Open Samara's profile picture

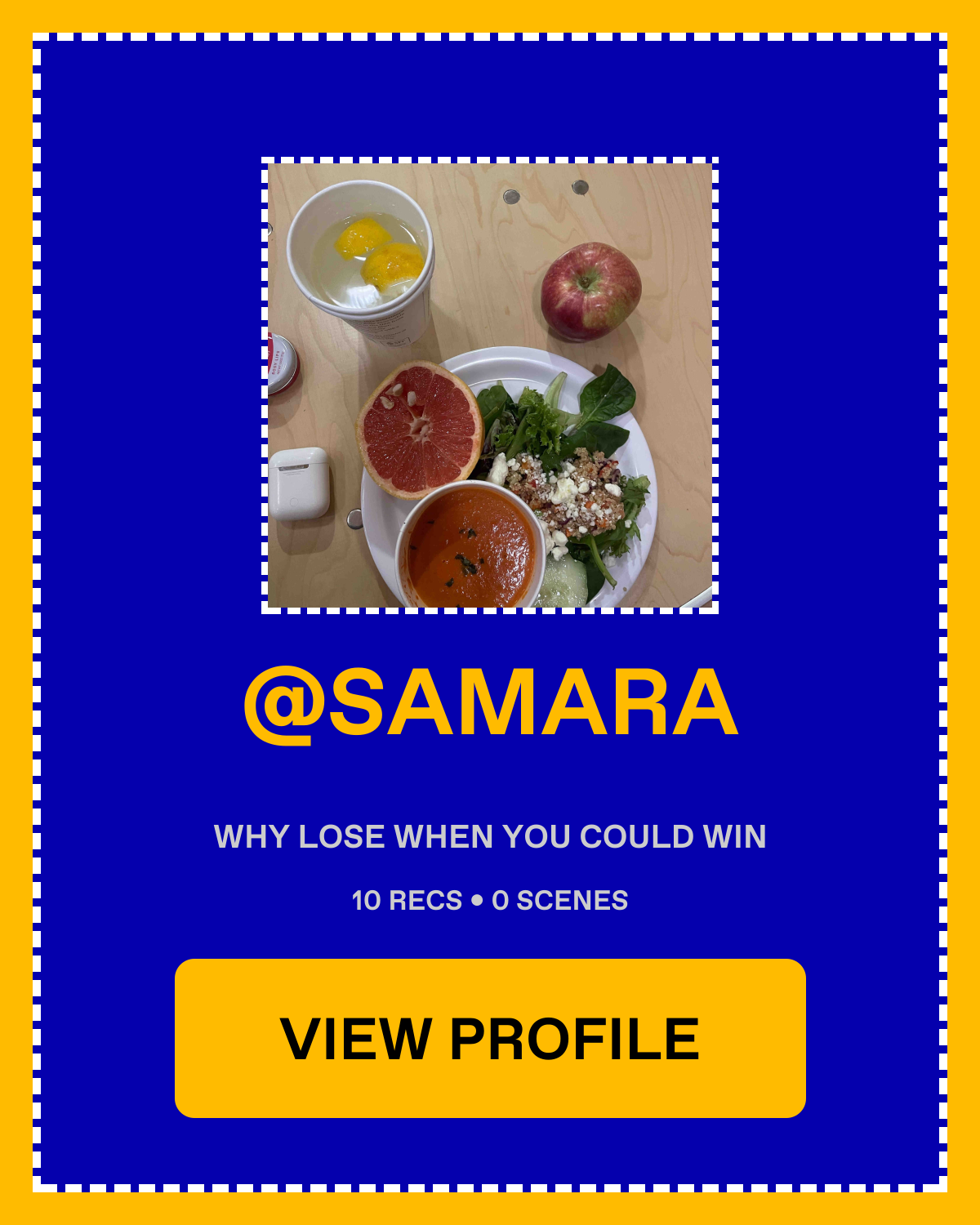click(x=490, y=385)
